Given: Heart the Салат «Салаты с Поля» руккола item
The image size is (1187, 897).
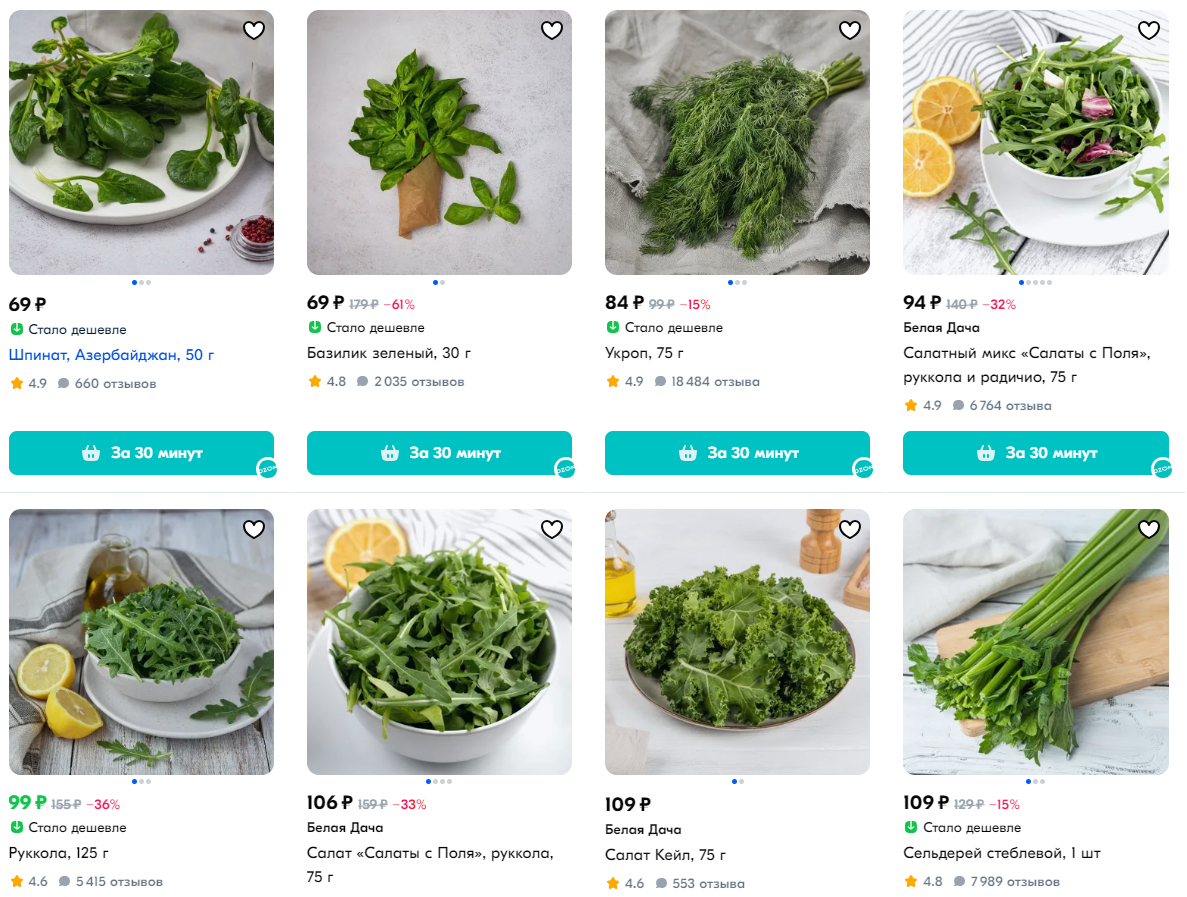Looking at the screenshot, I should tap(552, 529).
